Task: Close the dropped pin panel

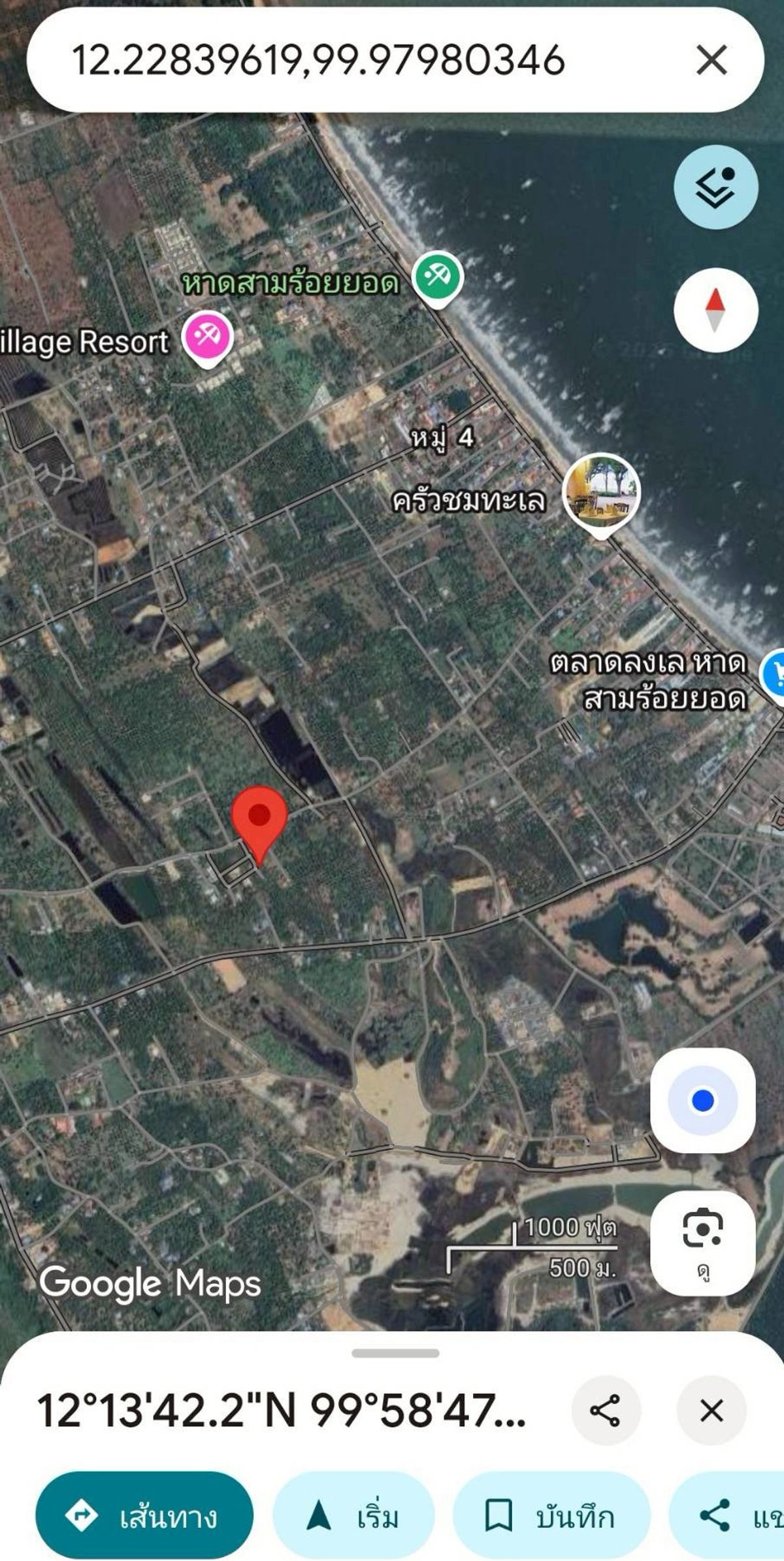Action: coord(711,1410)
